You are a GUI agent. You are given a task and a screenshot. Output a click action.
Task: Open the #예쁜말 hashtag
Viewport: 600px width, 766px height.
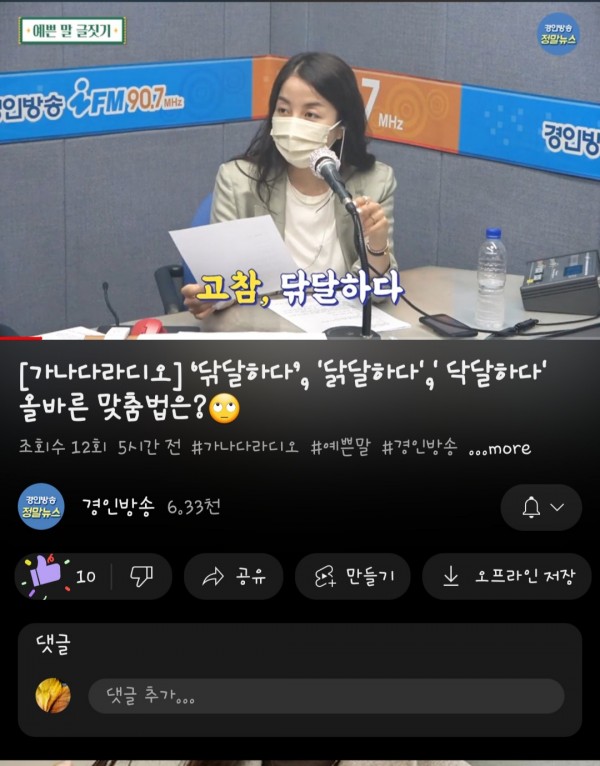pyautogui.click(x=341, y=447)
